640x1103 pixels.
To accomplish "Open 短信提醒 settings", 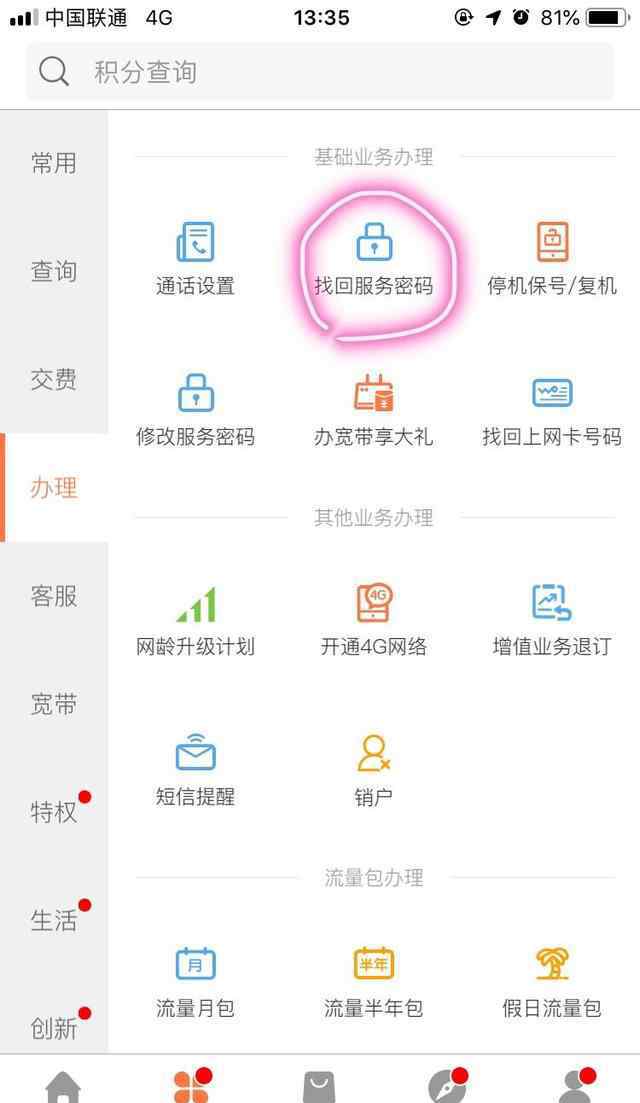I will coord(196,771).
